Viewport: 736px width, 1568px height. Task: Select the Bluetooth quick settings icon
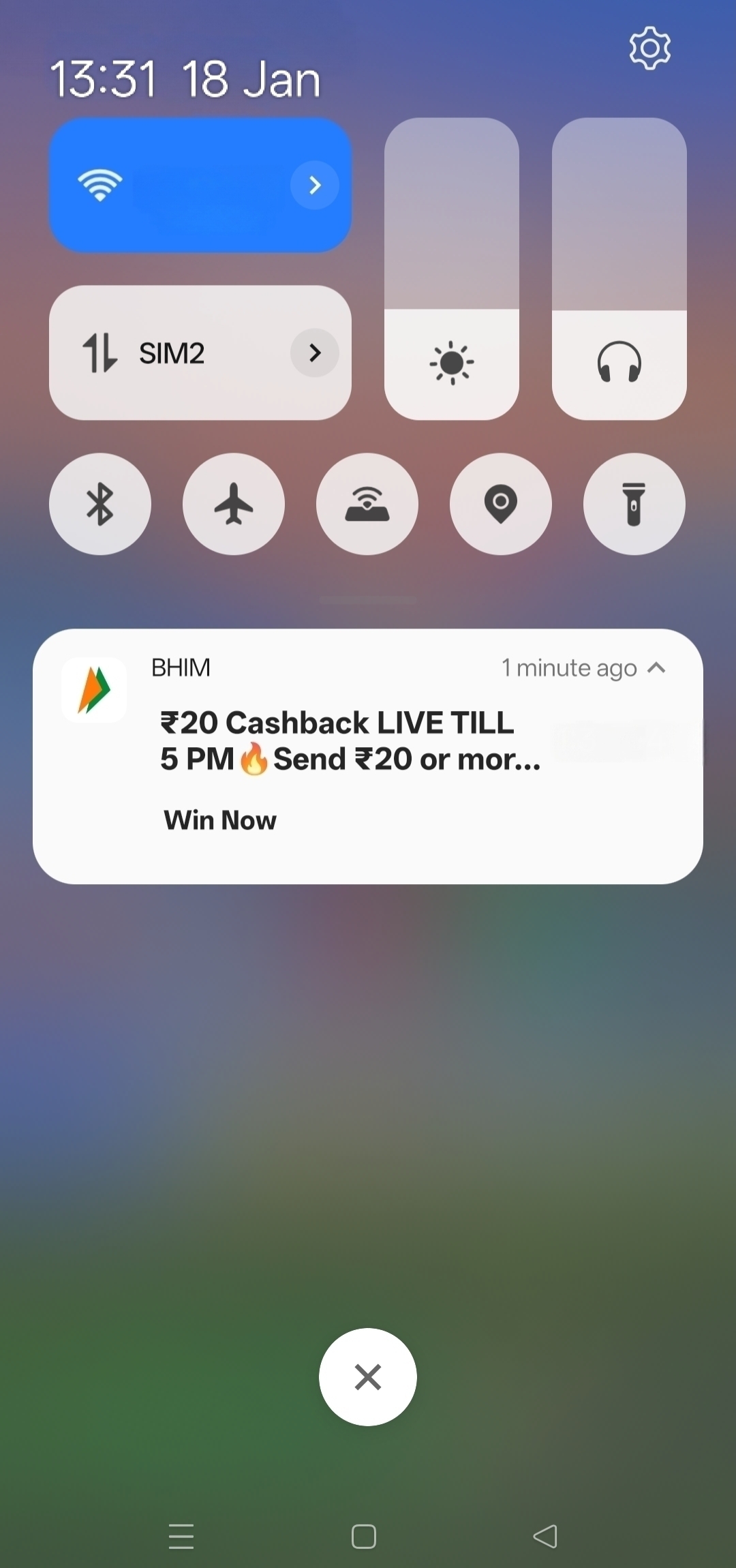click(x=99, y=504)
